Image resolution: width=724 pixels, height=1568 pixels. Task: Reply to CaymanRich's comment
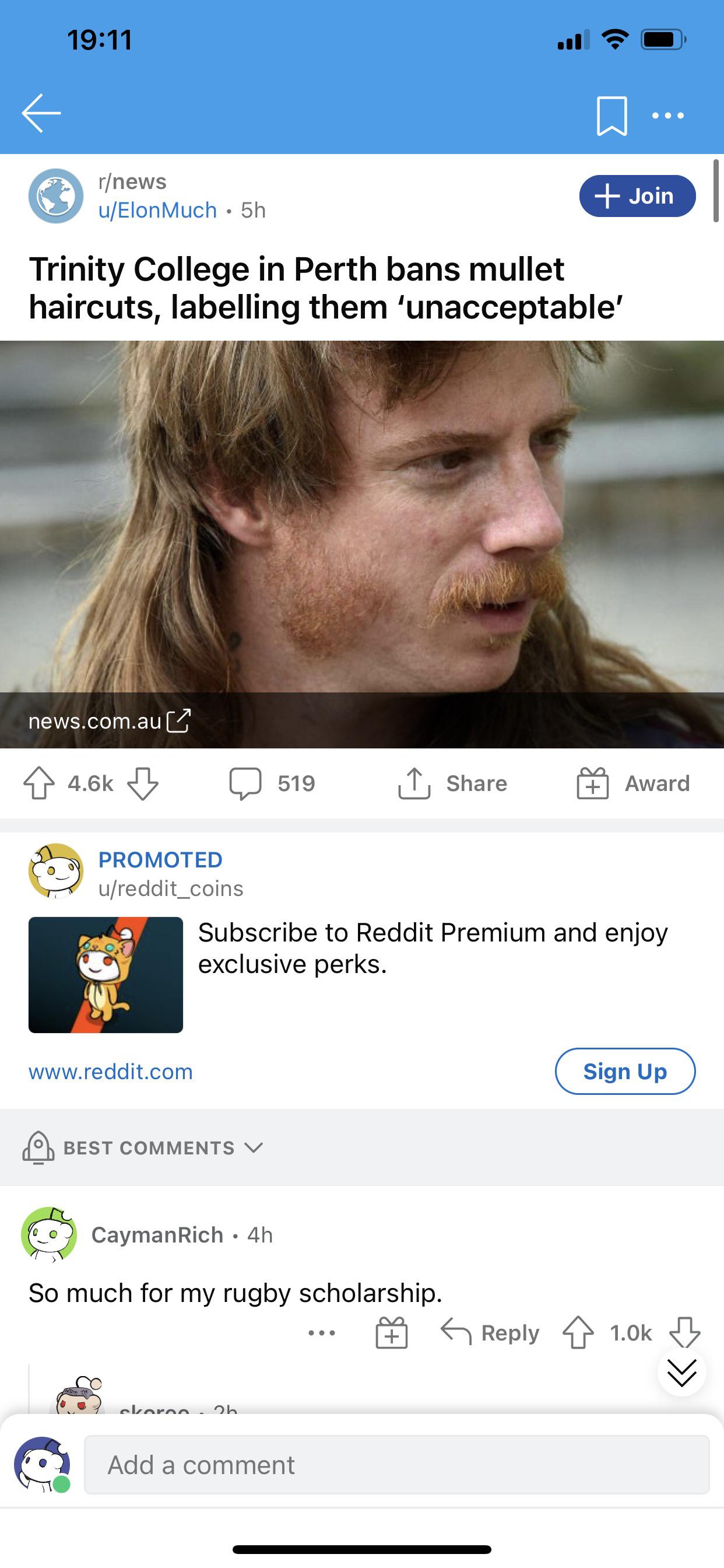click(490, 1332)
